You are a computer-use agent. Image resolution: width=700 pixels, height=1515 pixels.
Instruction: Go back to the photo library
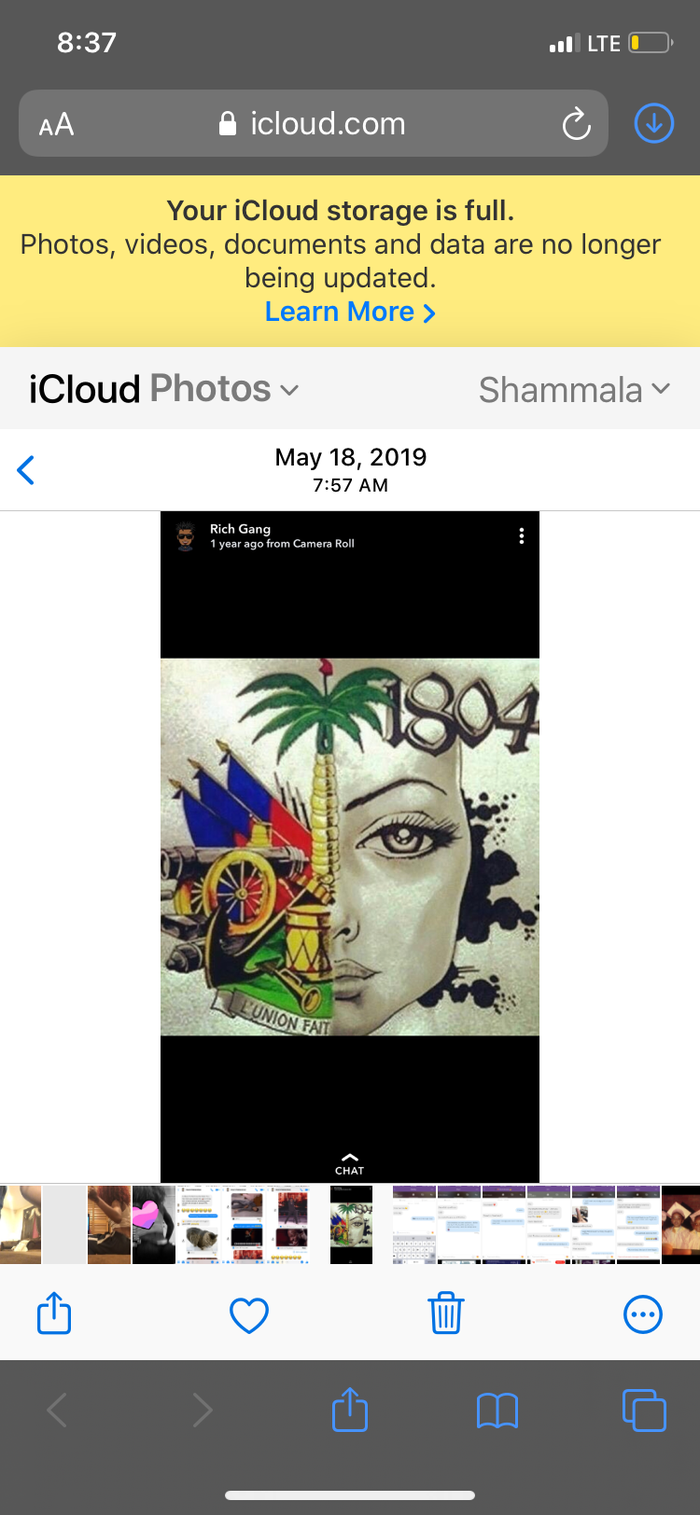pyautogui.click(x=27, y=470)
